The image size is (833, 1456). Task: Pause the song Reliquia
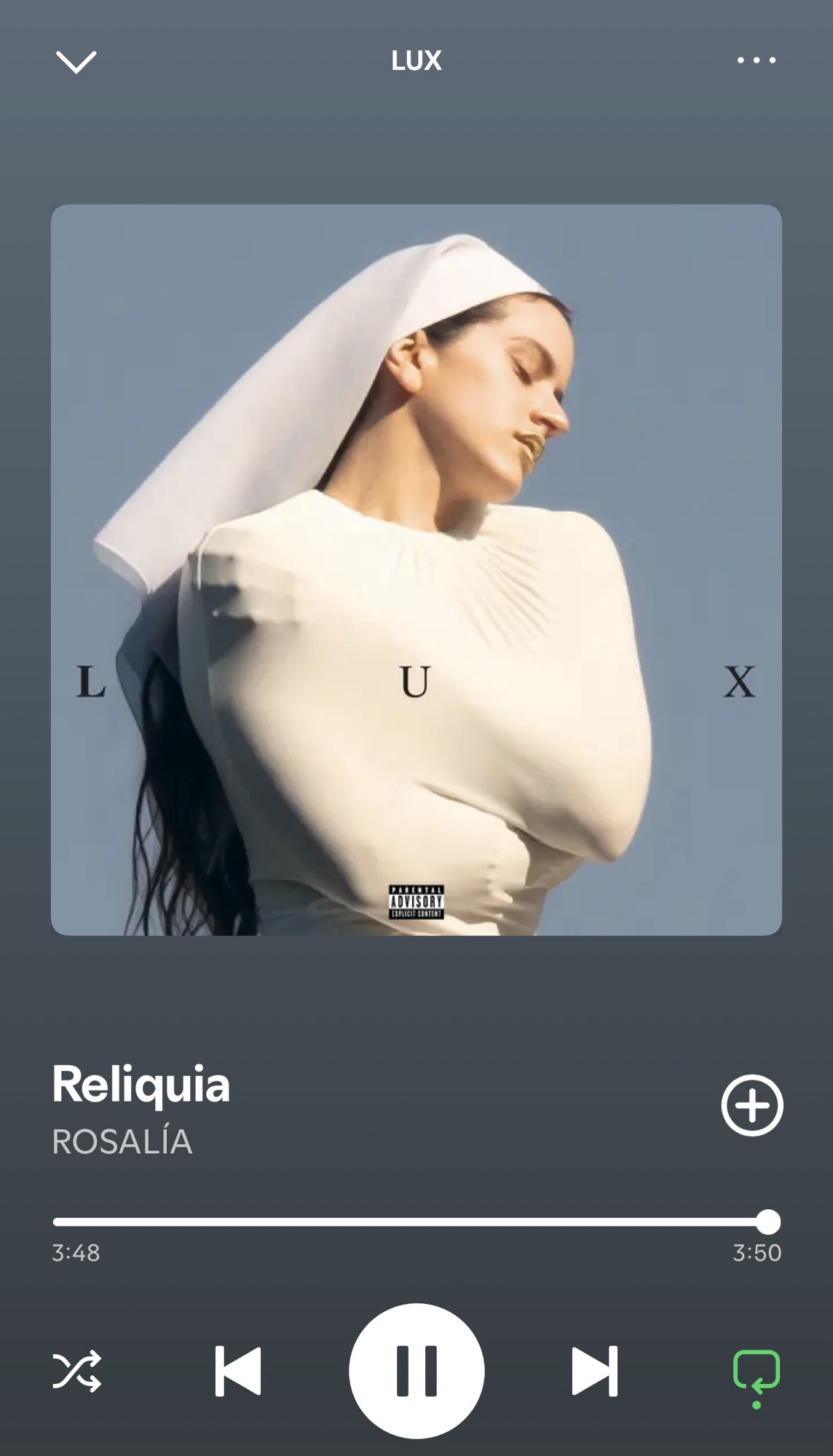coord(416,1372)
